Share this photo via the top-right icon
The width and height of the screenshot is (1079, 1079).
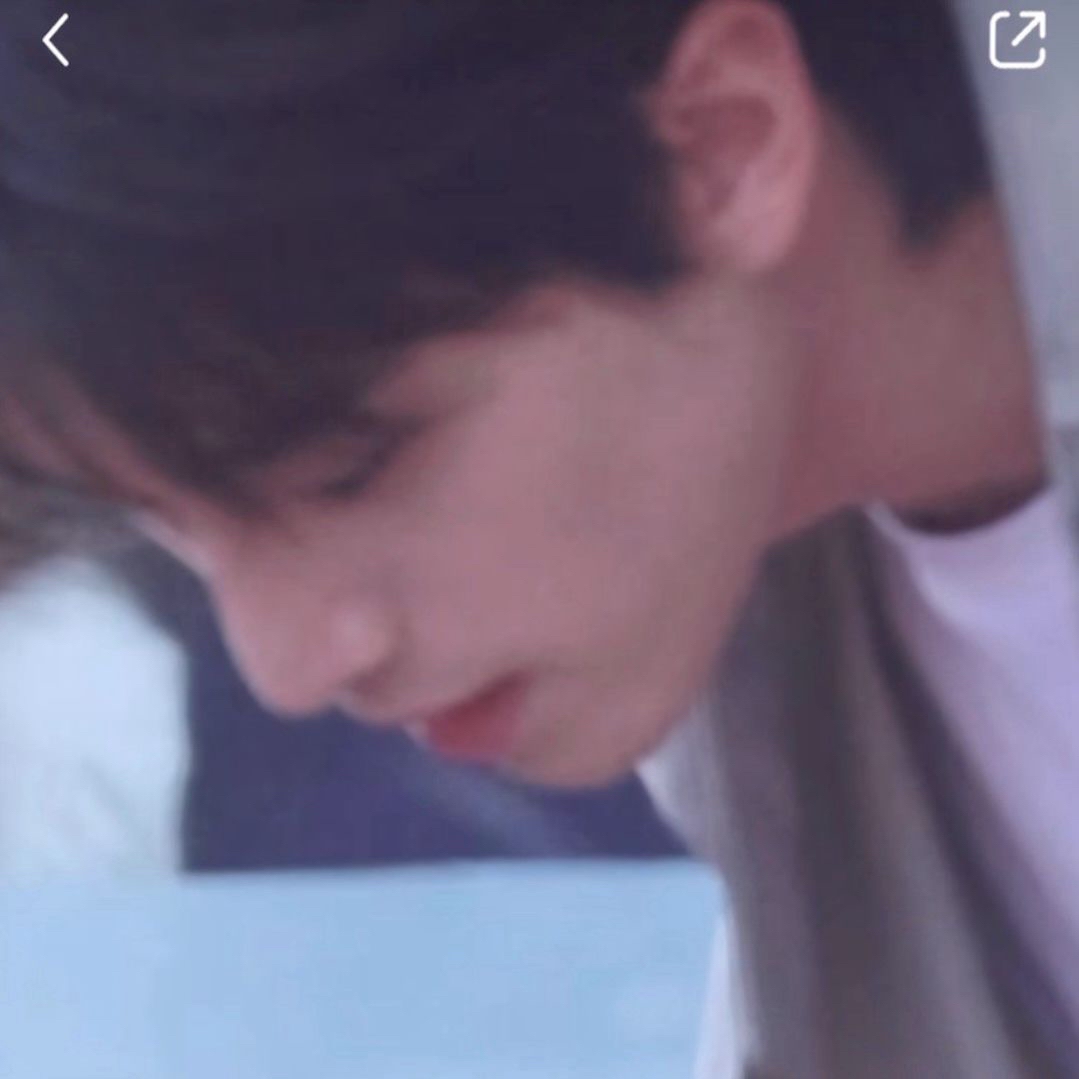(x=1017, y=40)
